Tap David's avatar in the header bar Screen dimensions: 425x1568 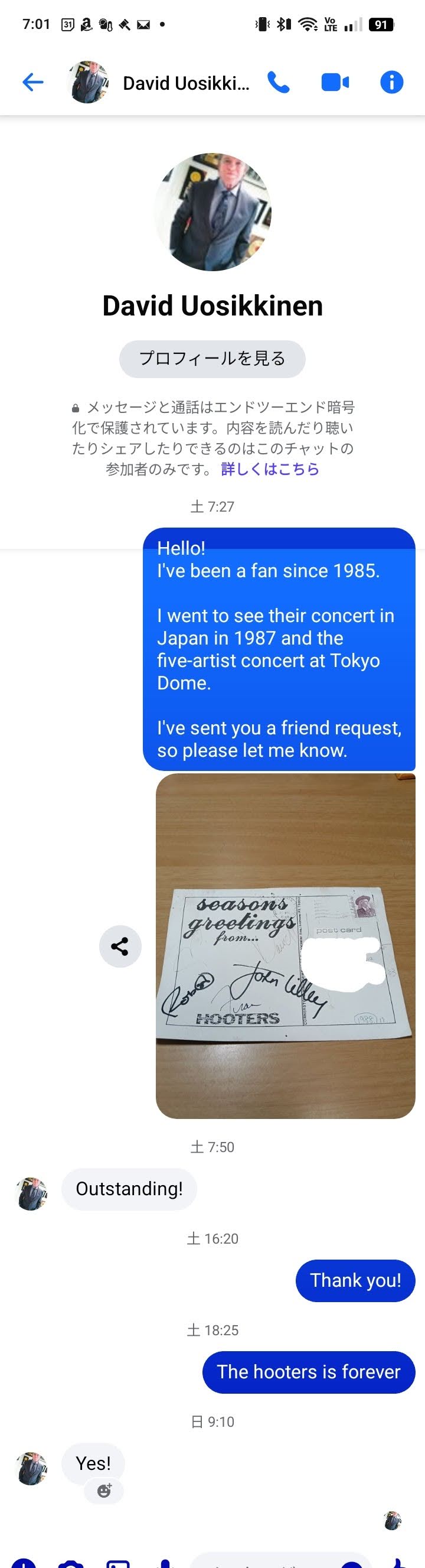click(88, 82)
